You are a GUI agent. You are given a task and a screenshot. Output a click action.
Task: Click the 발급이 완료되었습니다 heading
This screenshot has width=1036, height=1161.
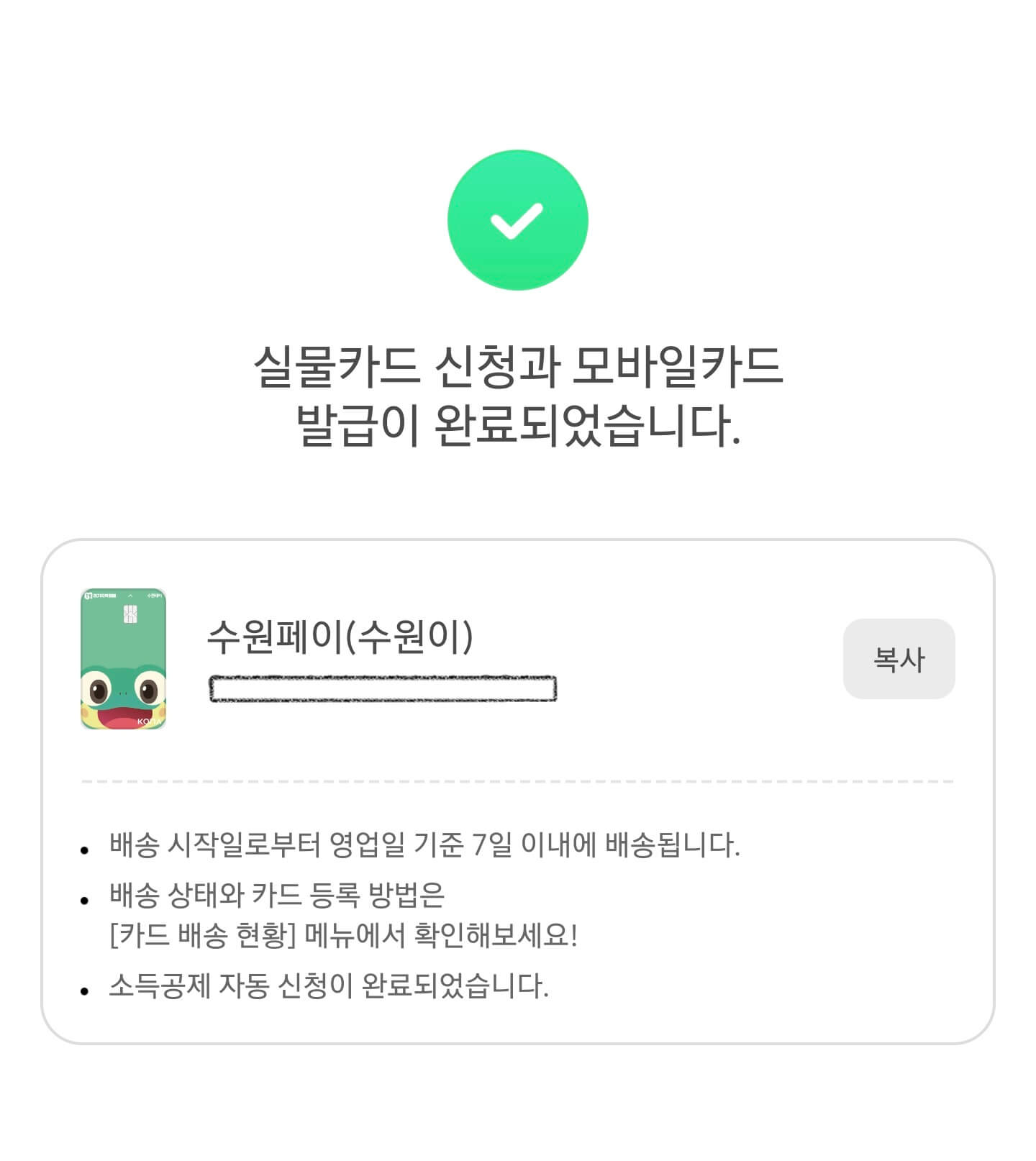(x=517, y=423)
